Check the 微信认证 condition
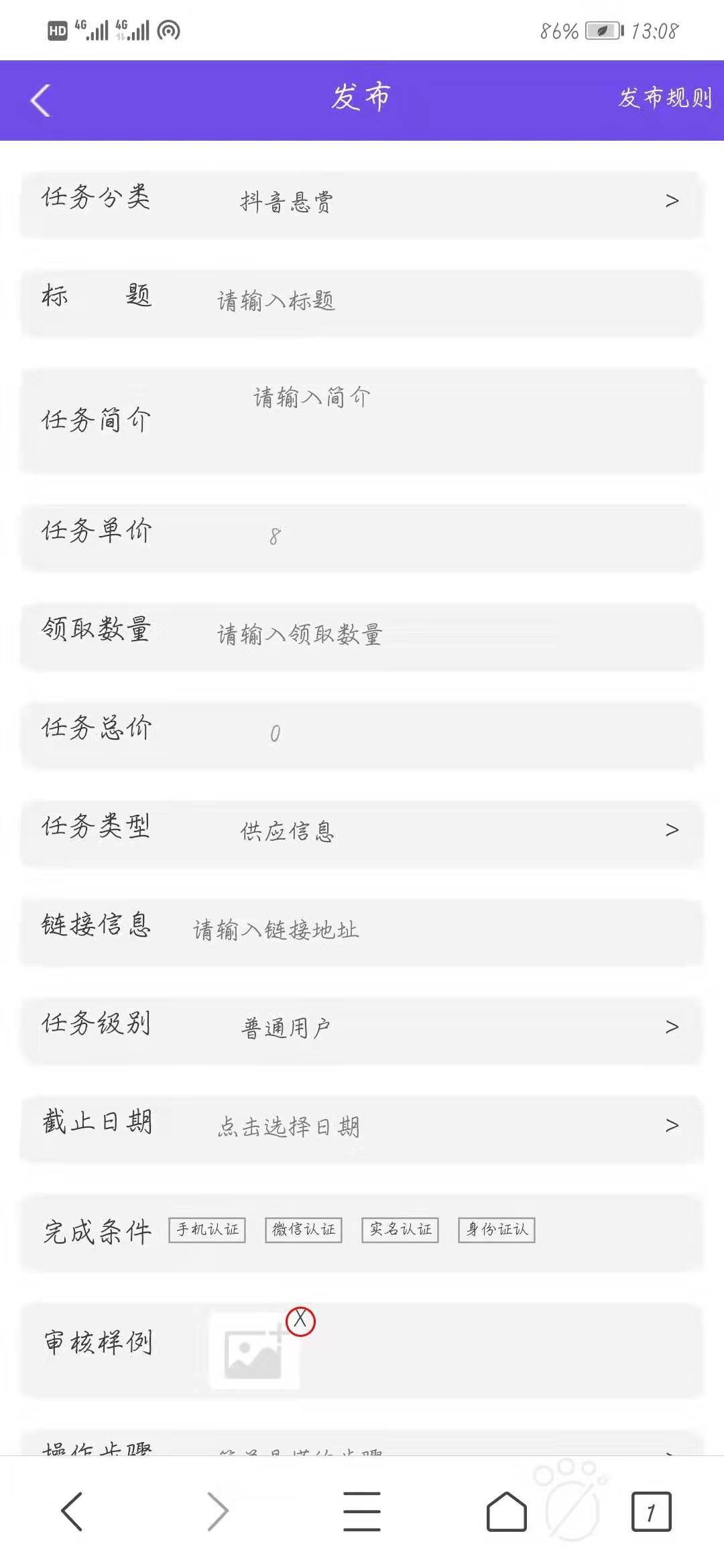This screenshot has width=724, height=1568. [x=304, y=1230]
